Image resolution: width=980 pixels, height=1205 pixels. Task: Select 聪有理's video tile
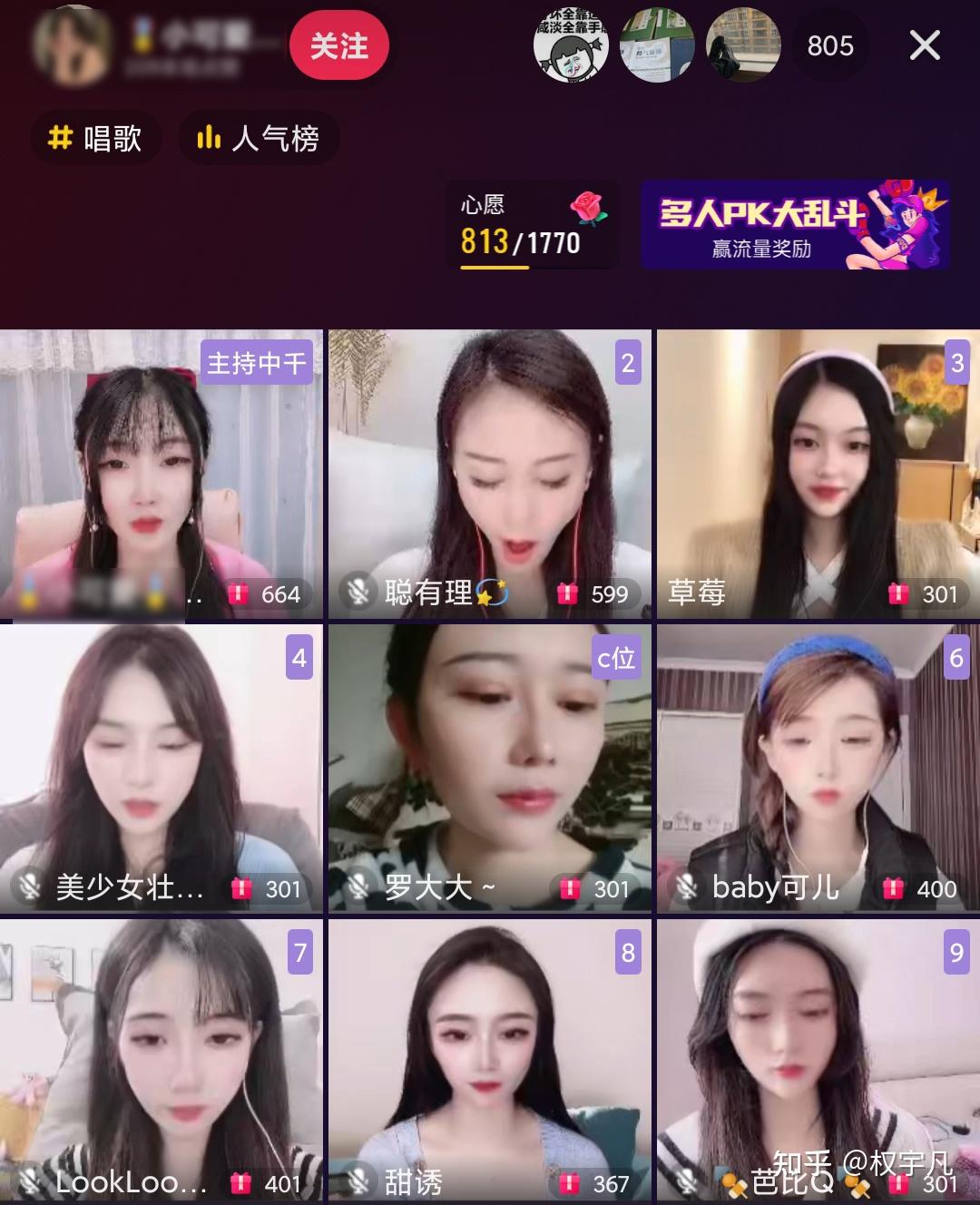490,474
